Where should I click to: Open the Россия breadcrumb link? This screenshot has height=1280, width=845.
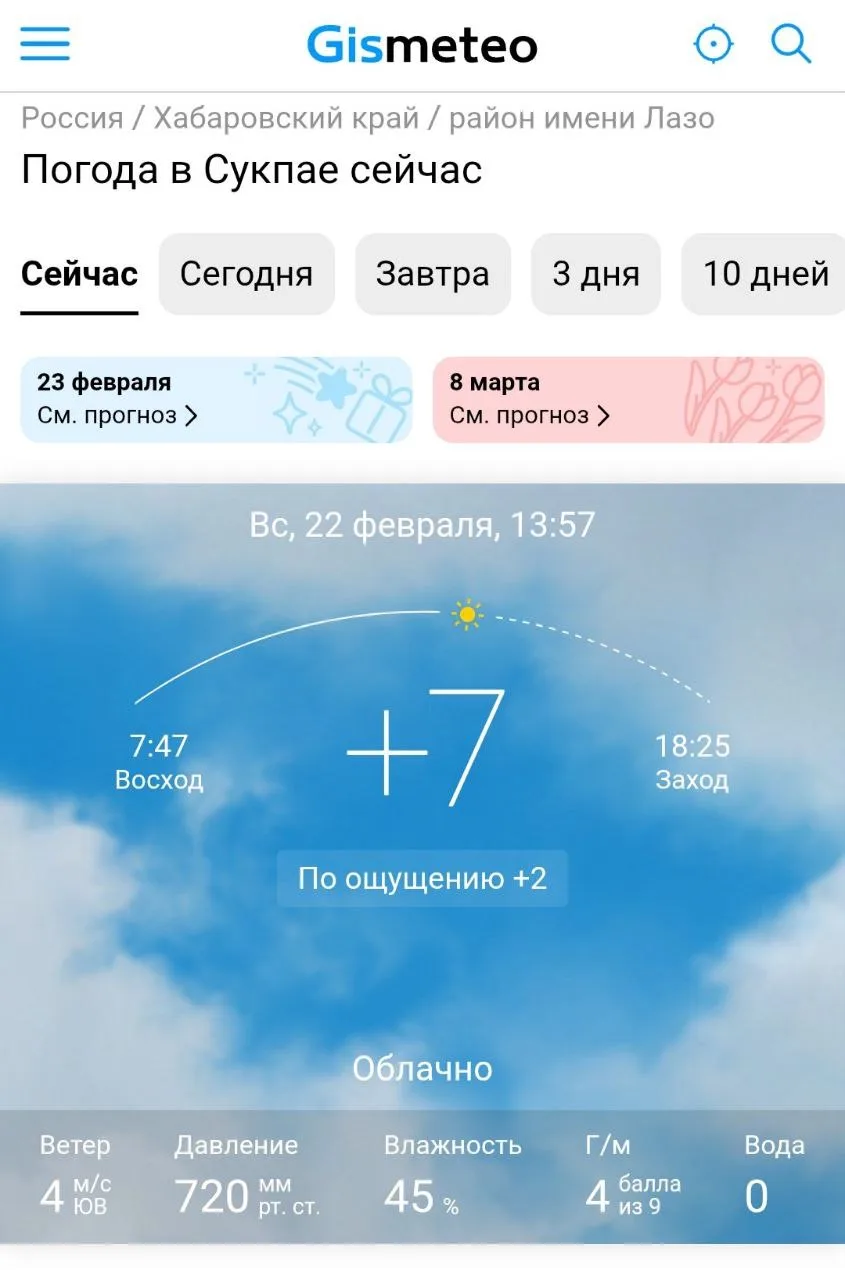72,118
